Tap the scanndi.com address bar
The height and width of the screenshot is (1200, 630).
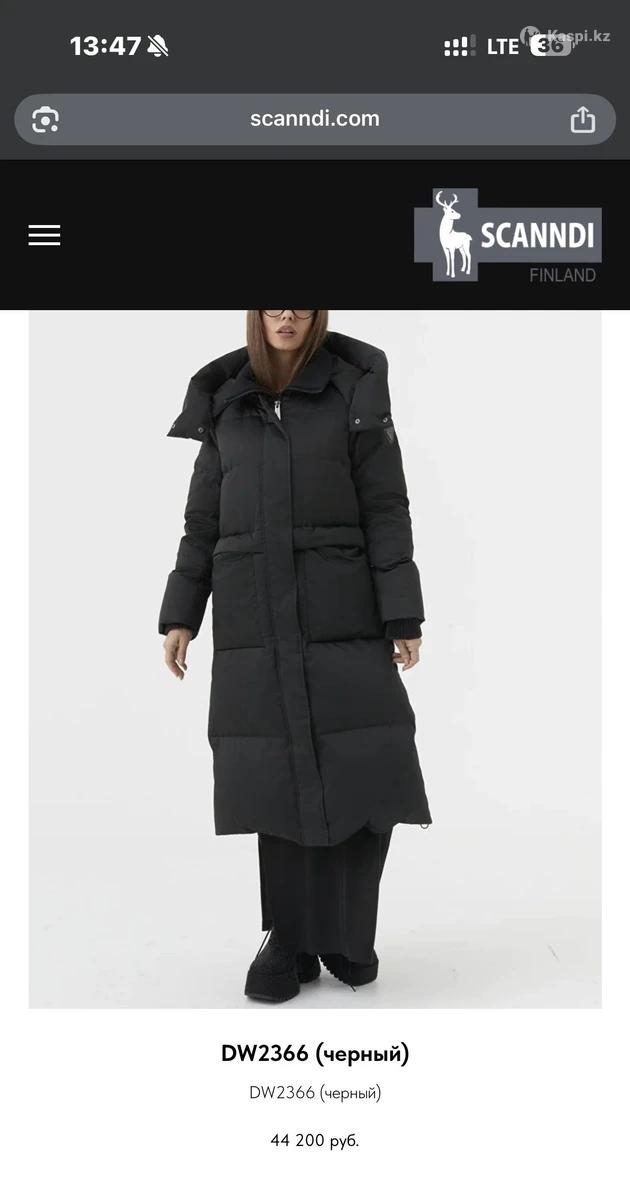coord(315,119)
